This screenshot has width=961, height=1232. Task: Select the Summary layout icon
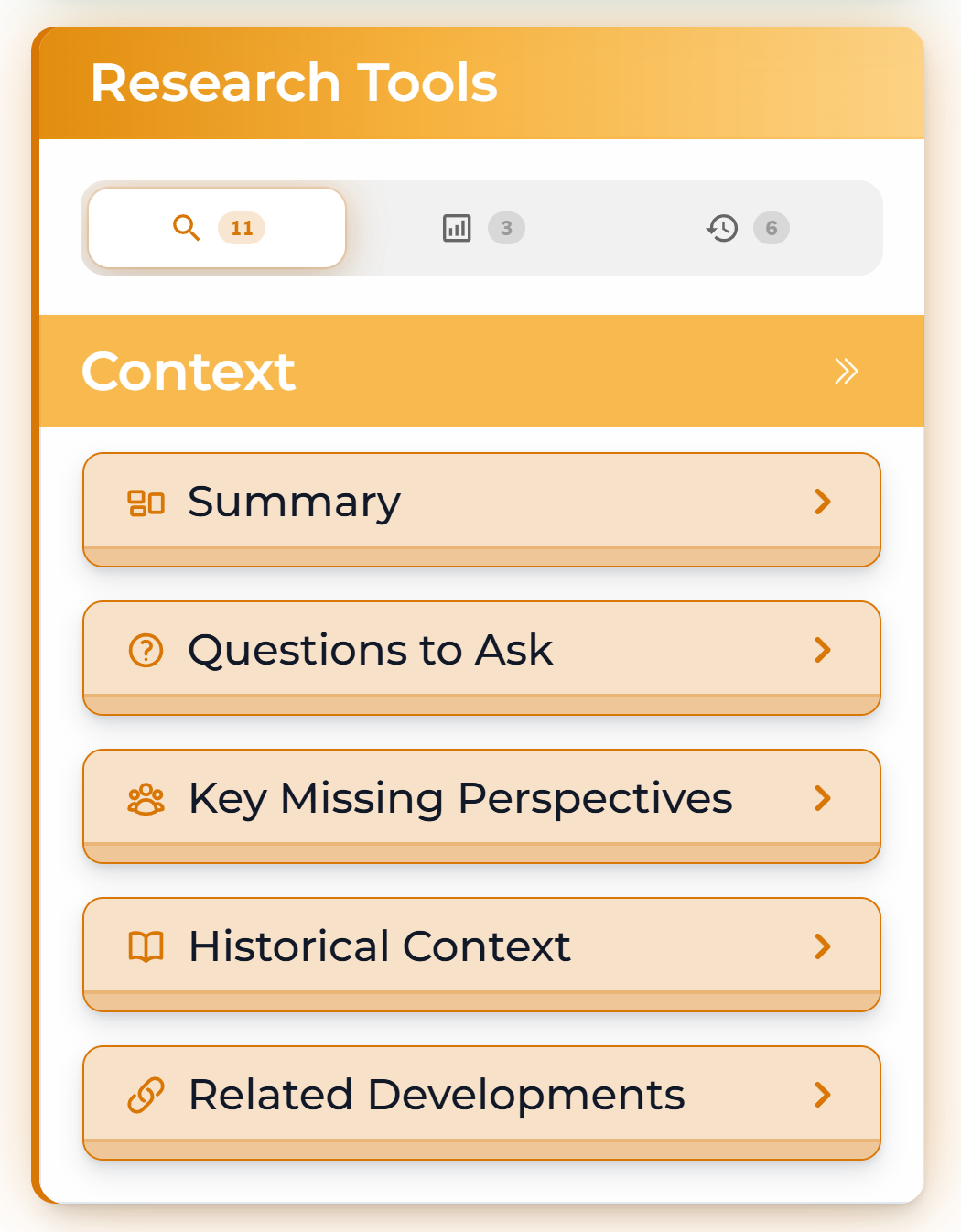[x=146, y=502]
